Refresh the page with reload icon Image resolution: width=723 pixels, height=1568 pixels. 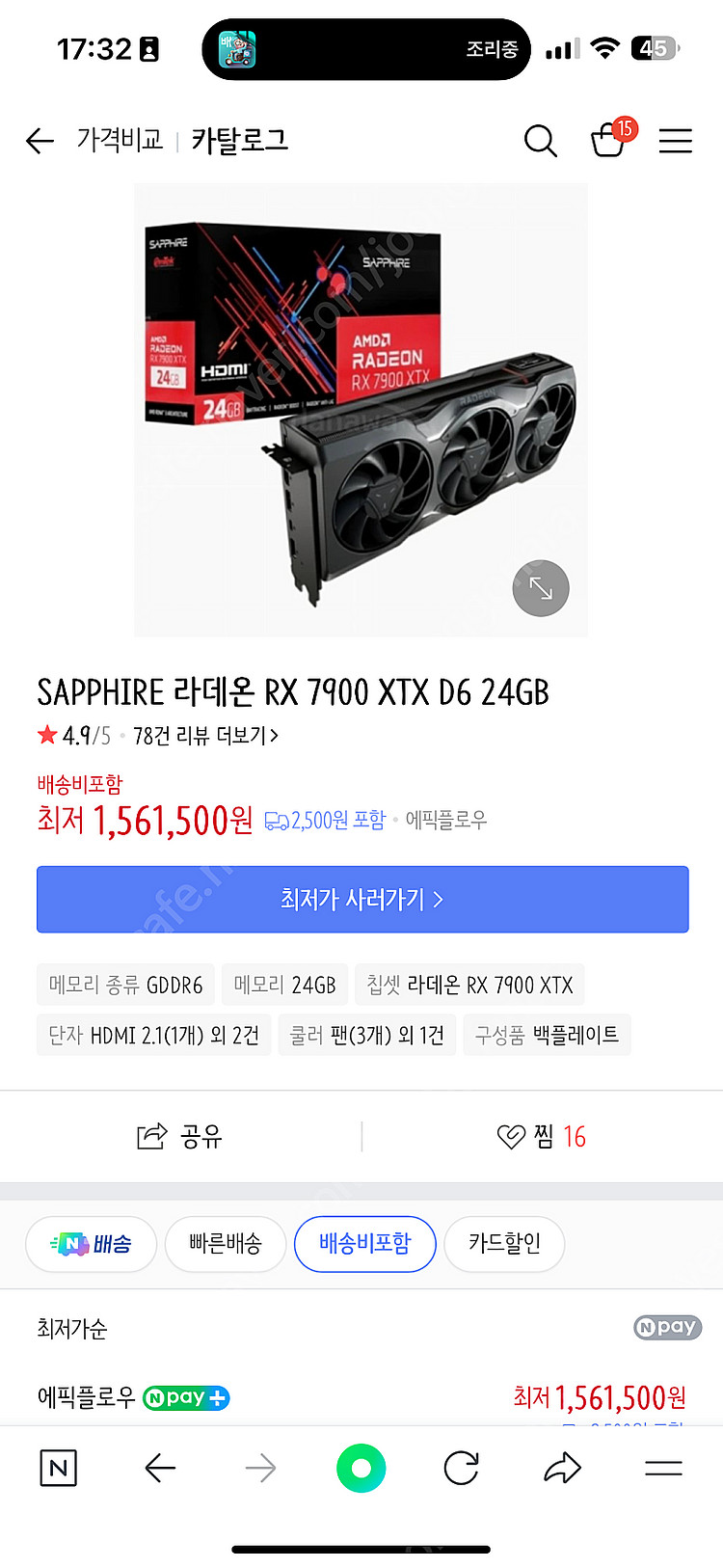[x=461, y=1468]
